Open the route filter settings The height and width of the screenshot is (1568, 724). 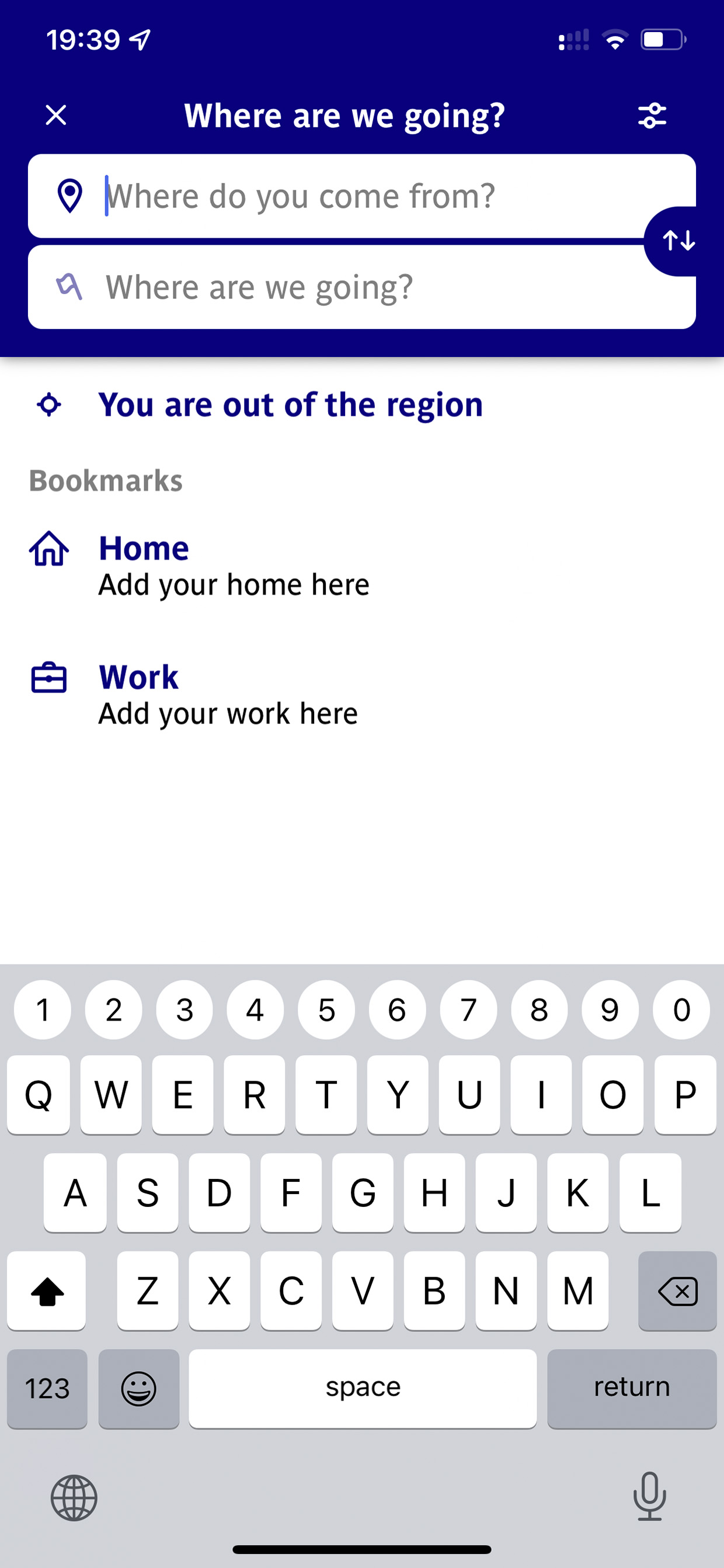[x=652, y=115]
